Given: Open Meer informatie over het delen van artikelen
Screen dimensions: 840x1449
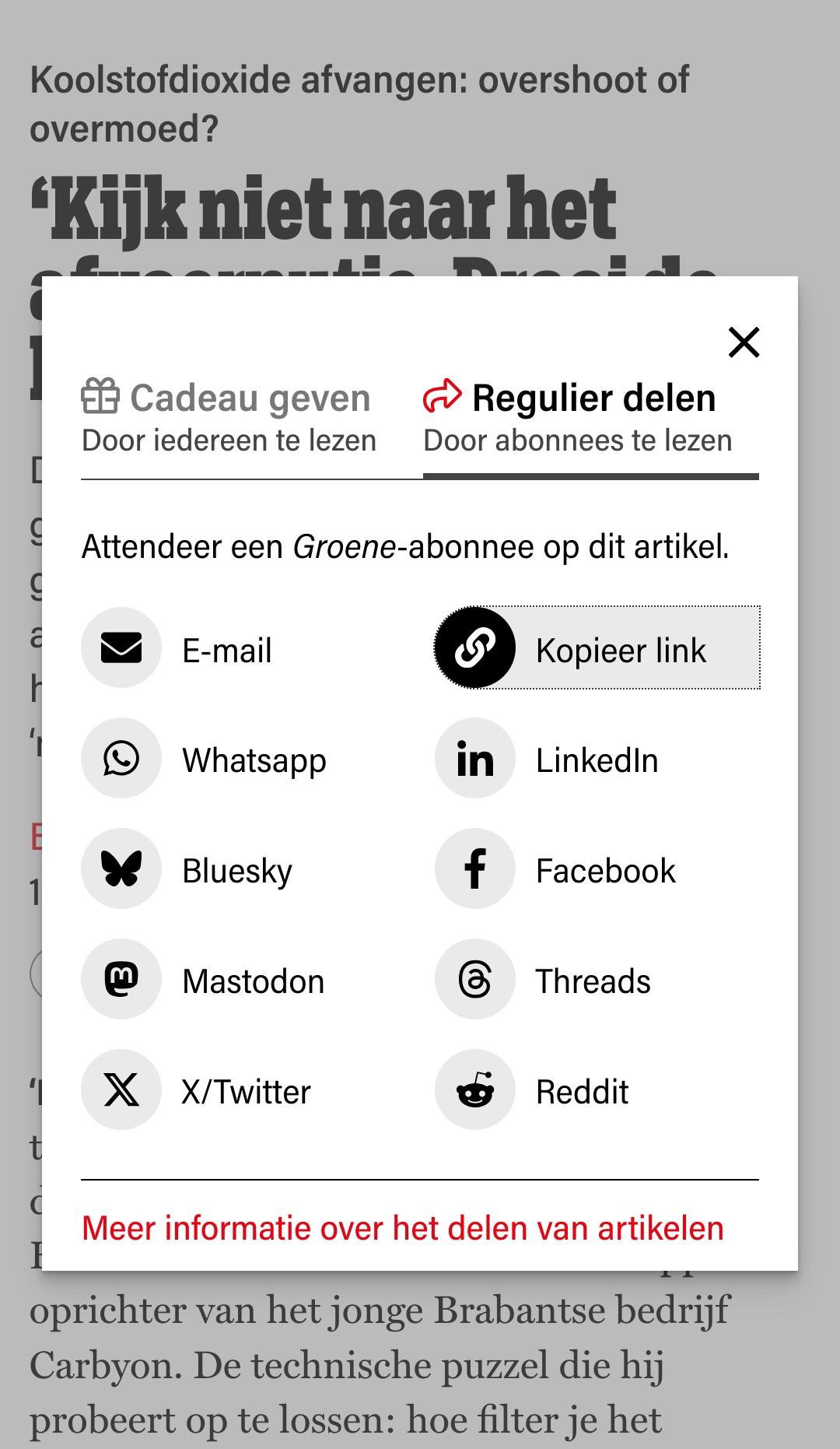Looking at the screenshot, I should click(x=403, y=1228).
